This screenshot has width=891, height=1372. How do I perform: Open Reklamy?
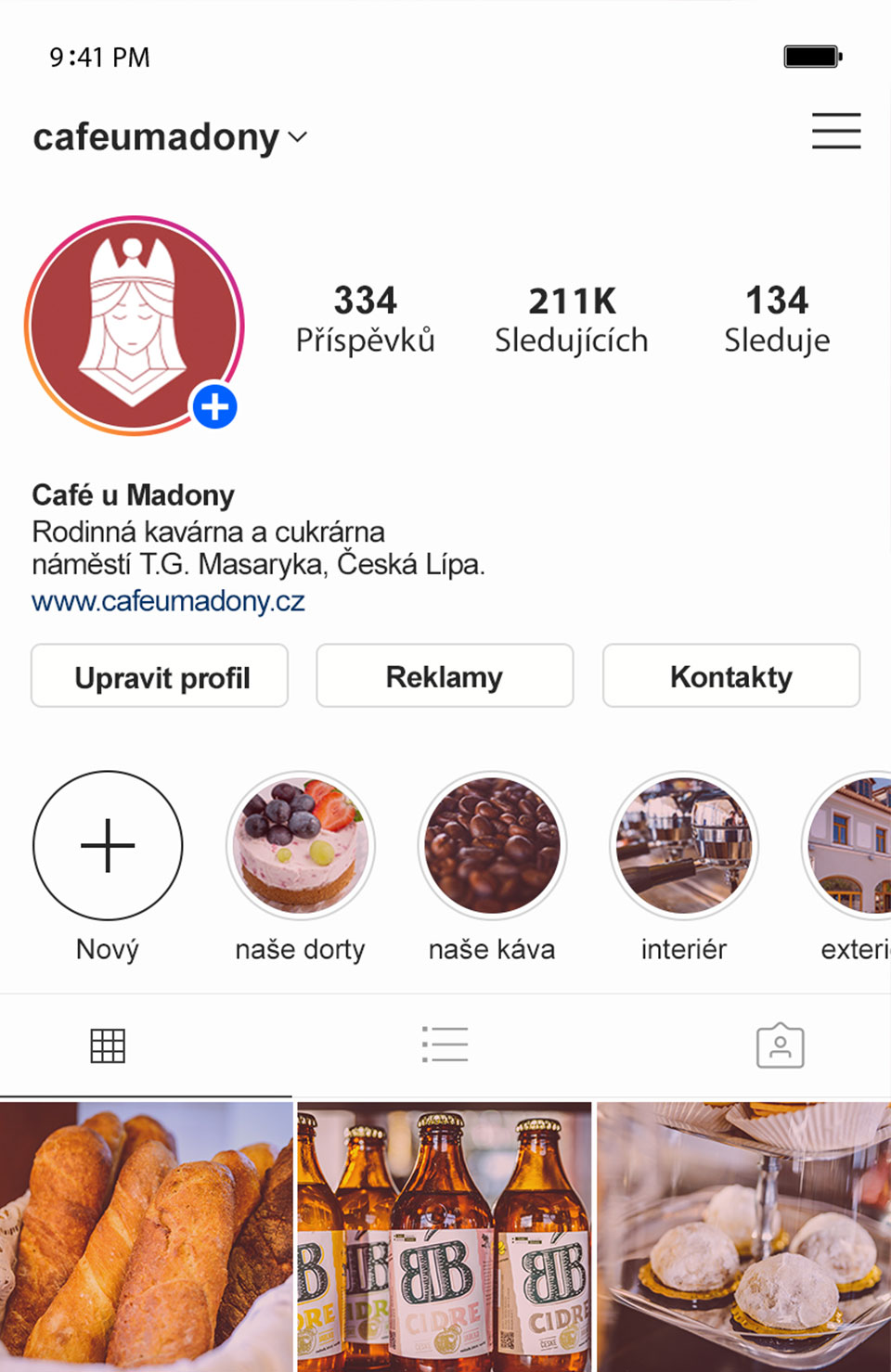point(445,676)
